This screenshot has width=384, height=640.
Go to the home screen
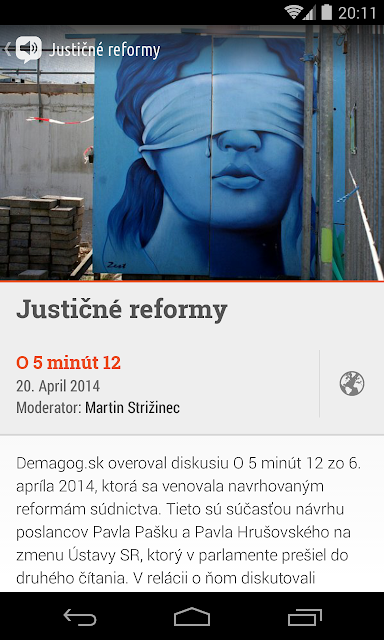point(192,616)
